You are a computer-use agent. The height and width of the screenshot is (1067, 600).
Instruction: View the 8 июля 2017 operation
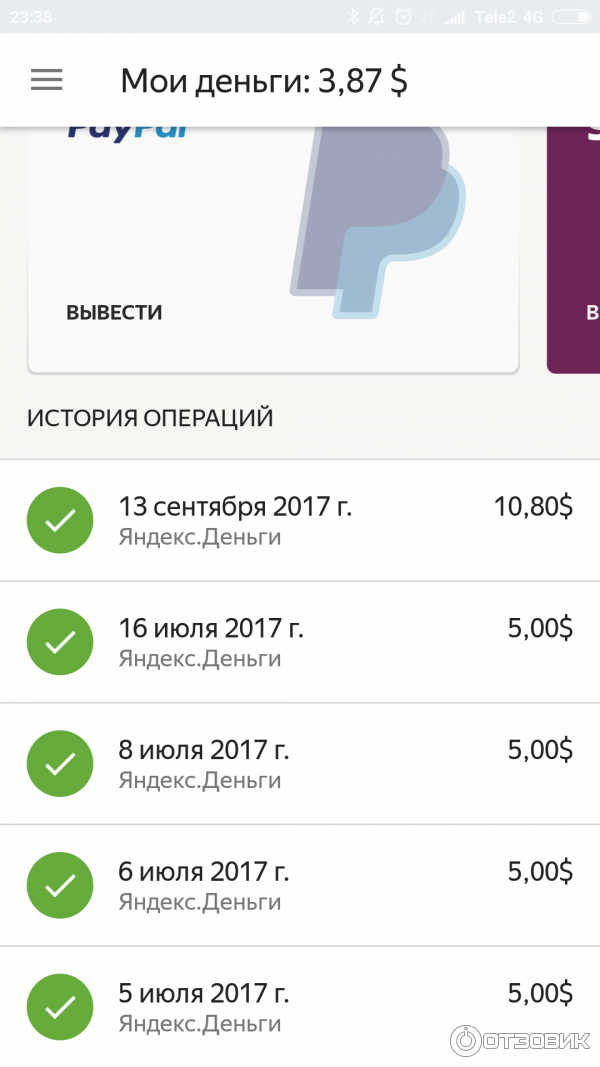point(300,764)
